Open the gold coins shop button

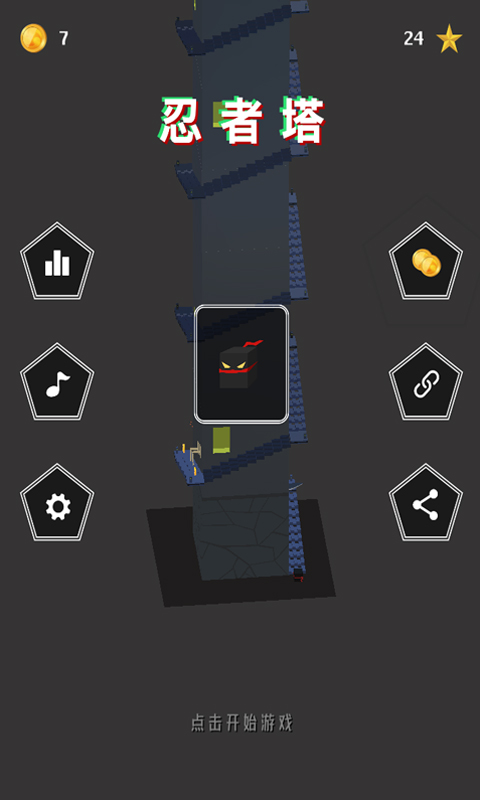(x=426, y=261)
